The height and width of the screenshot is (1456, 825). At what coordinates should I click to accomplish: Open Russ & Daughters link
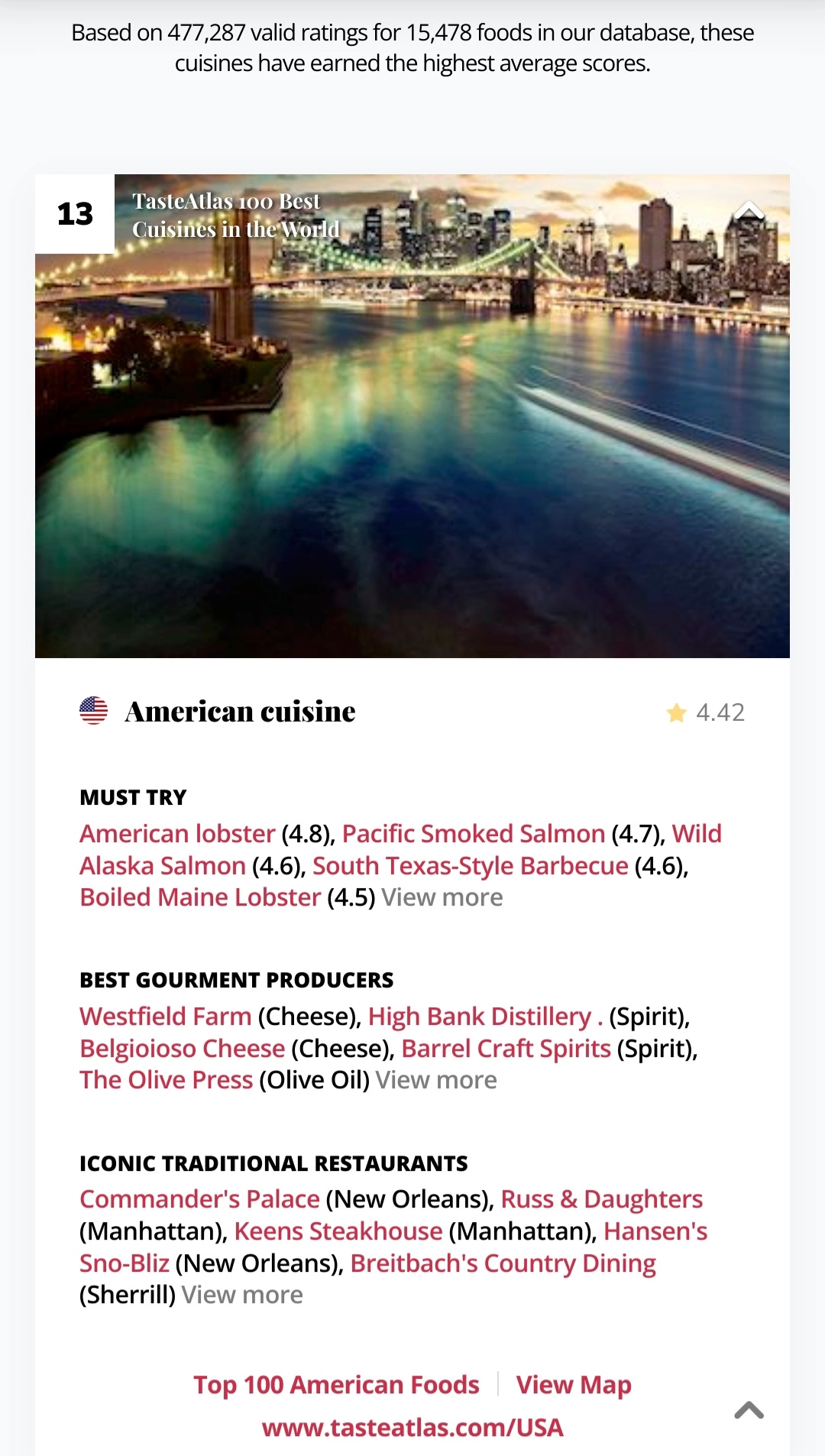[602, 1198]
